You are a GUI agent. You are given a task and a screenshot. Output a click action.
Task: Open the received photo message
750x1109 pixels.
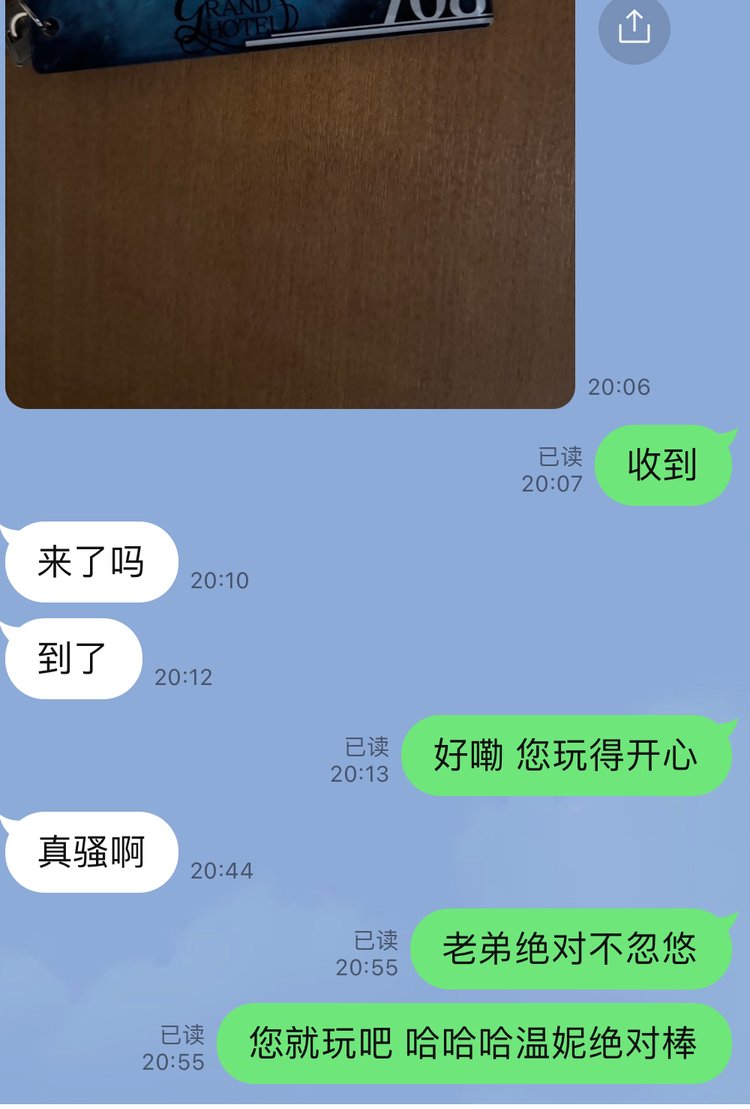click(x=290, y=210)
